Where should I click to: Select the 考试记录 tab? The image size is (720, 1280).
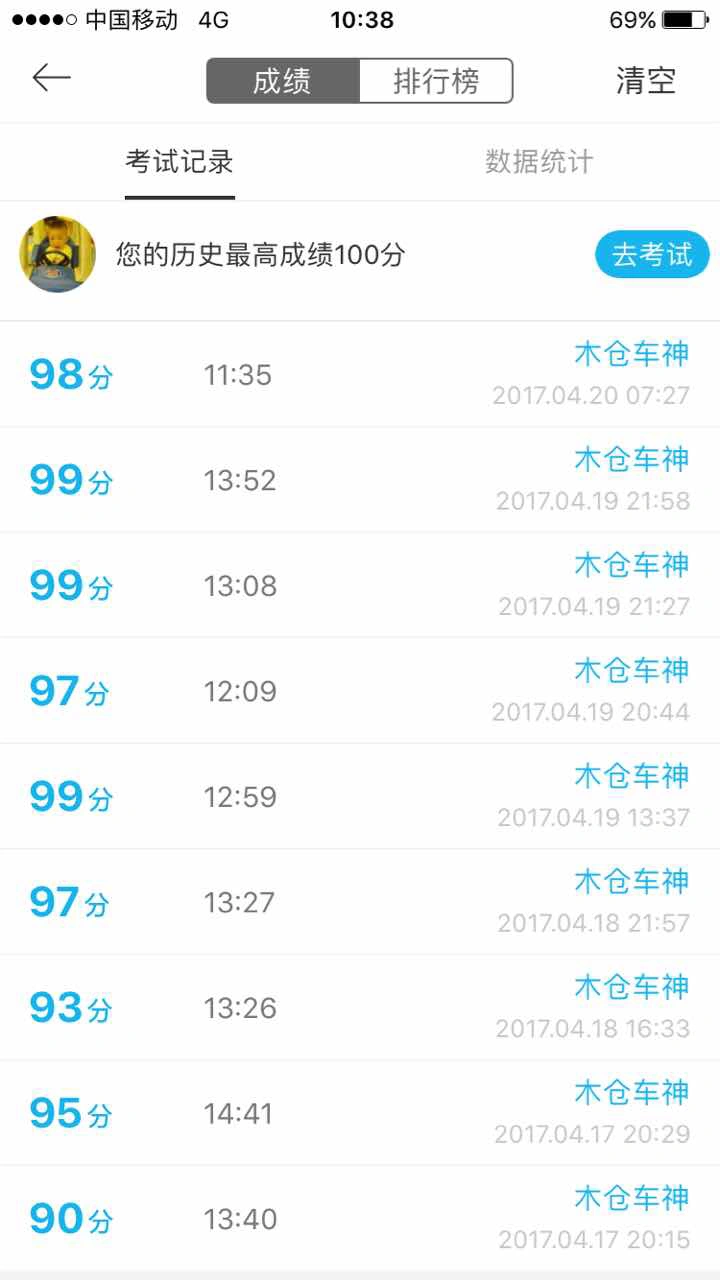coord(180,162)
